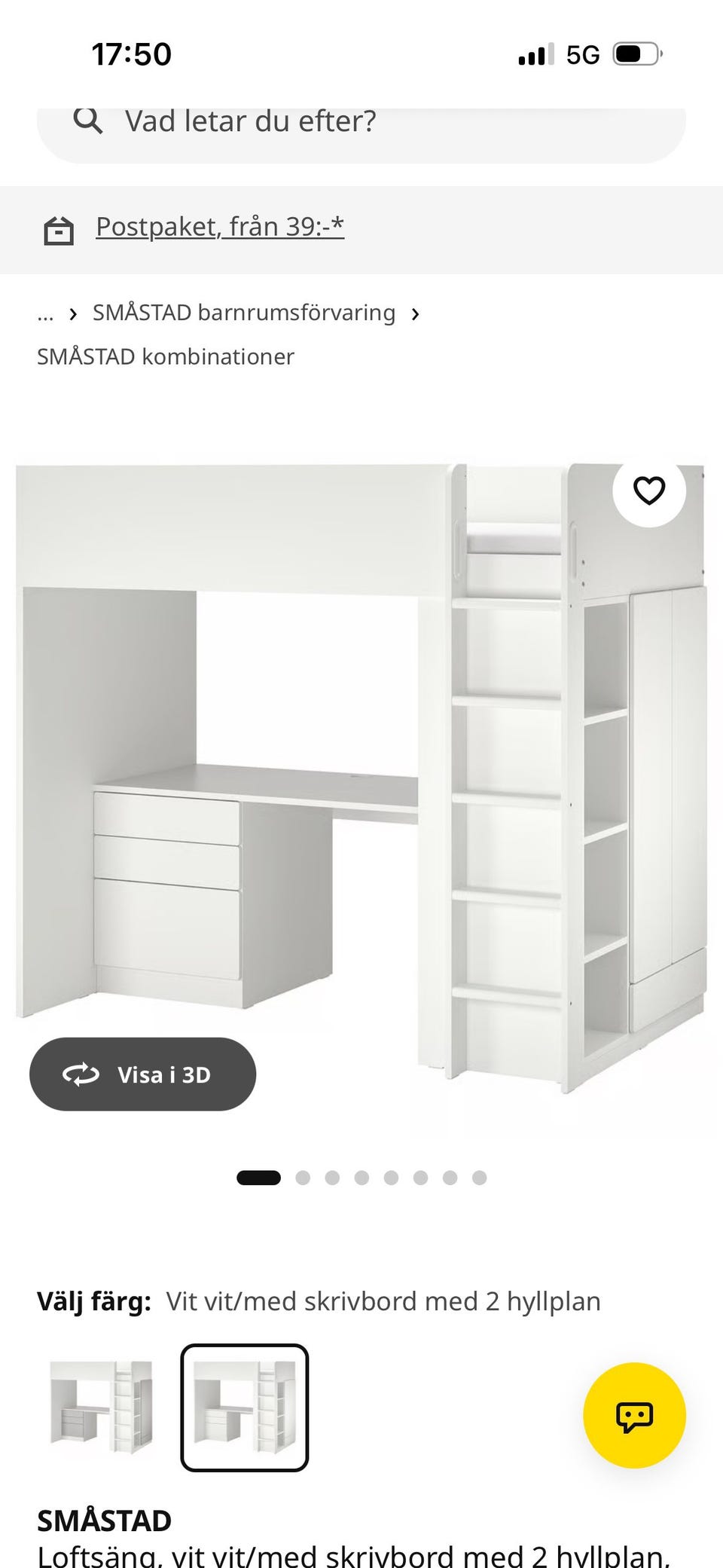
Task: Select the first color variant thumbnail
Action: point(101,1408)
